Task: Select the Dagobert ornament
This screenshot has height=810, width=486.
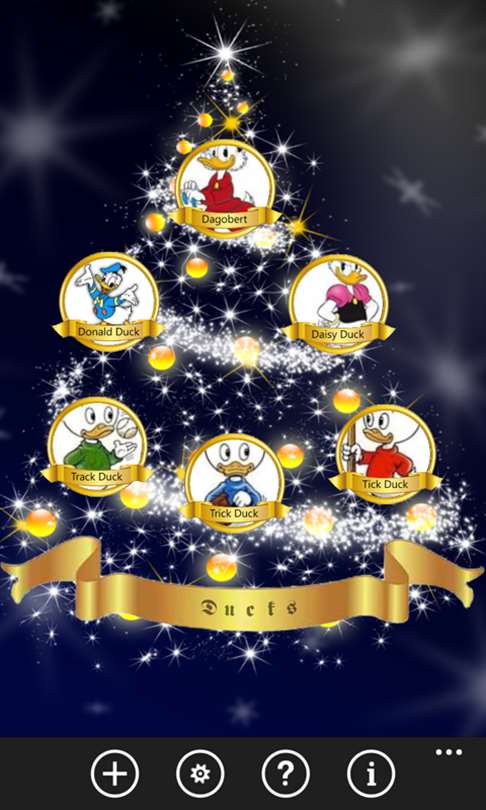Action: [225, 190]
